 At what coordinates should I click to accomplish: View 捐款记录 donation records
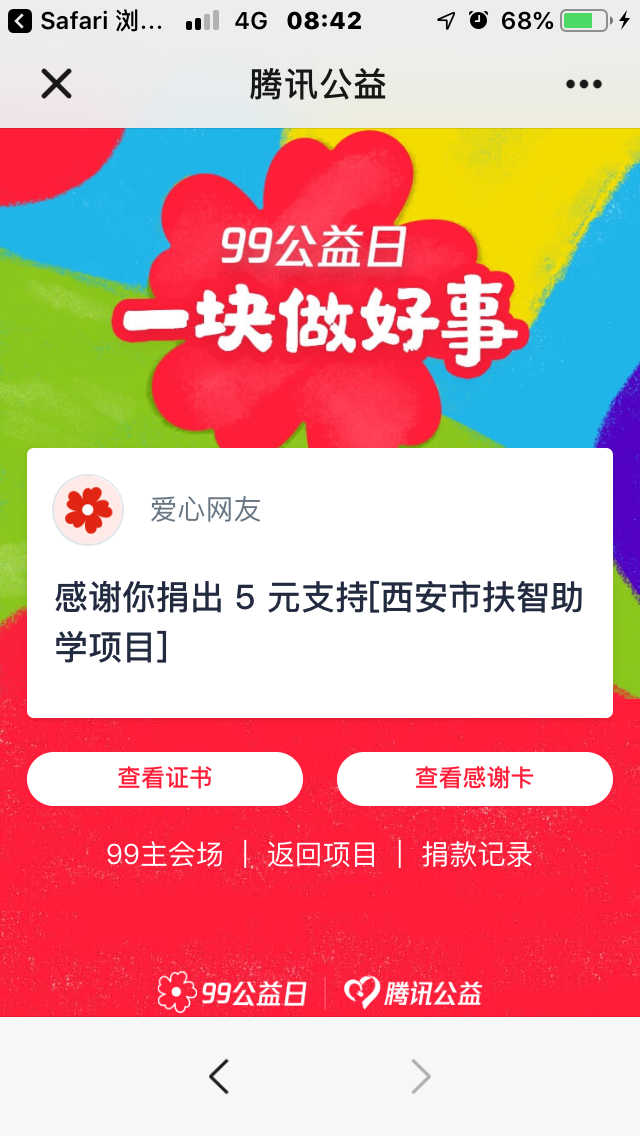477,855
